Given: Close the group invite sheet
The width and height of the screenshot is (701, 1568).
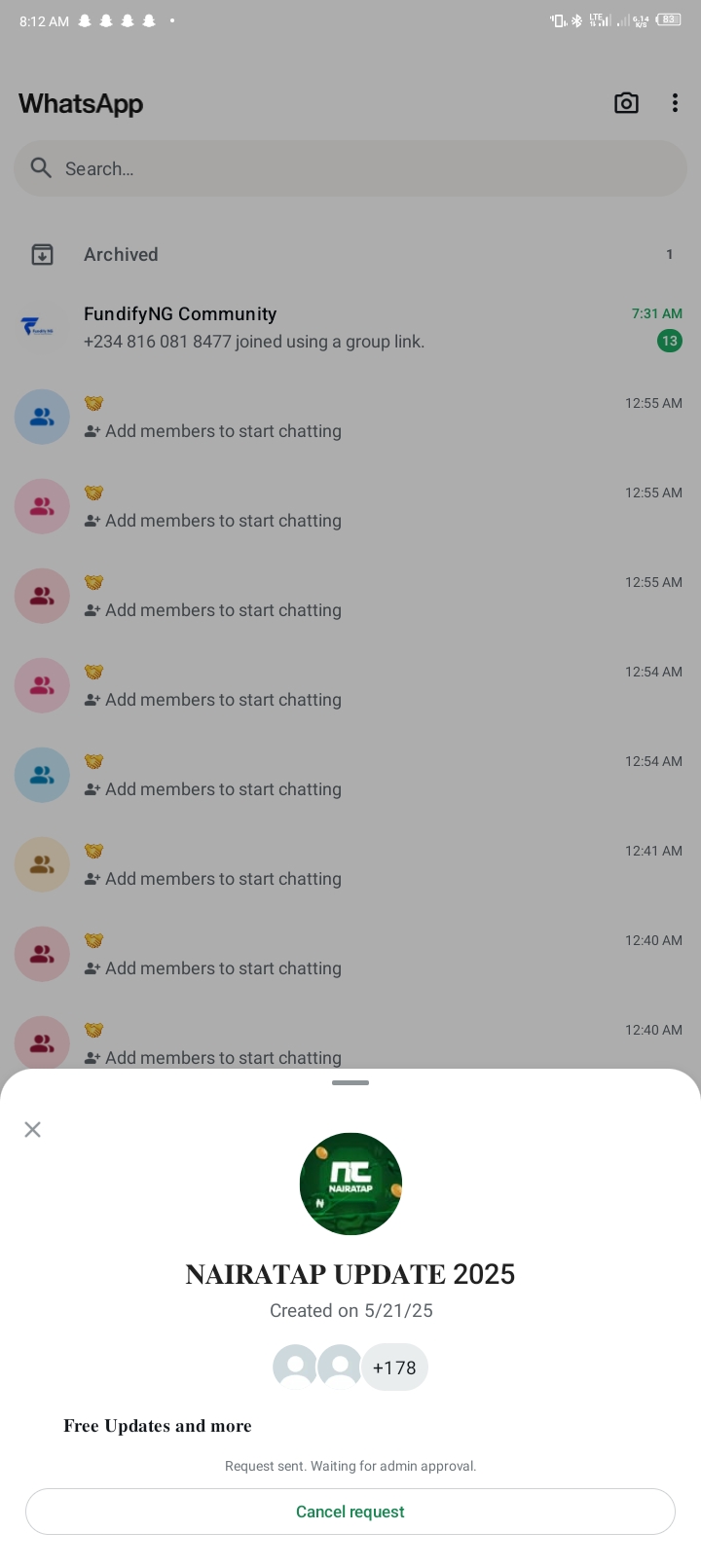Looking at the screenshot, I should pyautogui.click(x=32, y=1129).
